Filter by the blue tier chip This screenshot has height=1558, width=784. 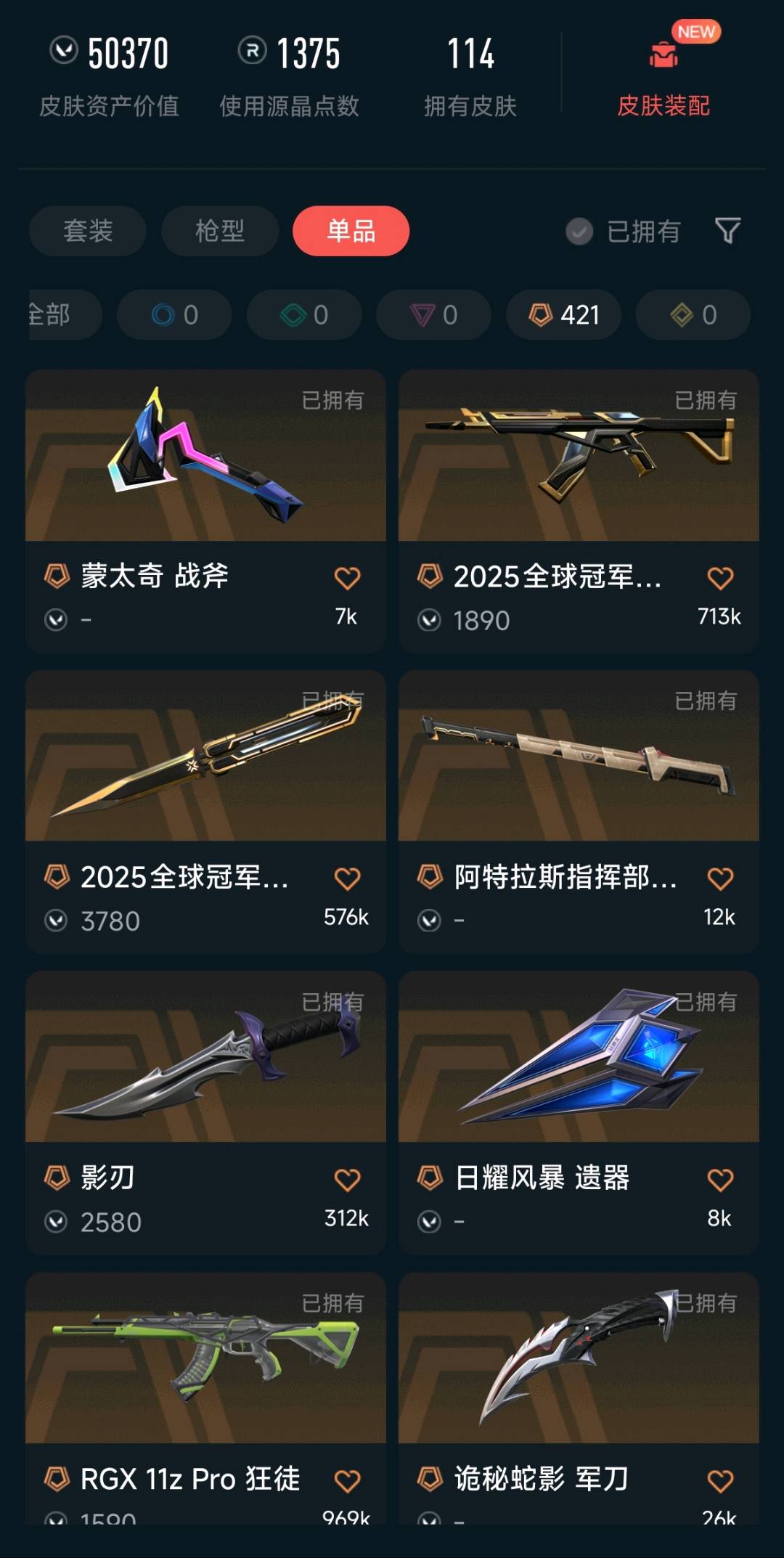tap(174, 315)
